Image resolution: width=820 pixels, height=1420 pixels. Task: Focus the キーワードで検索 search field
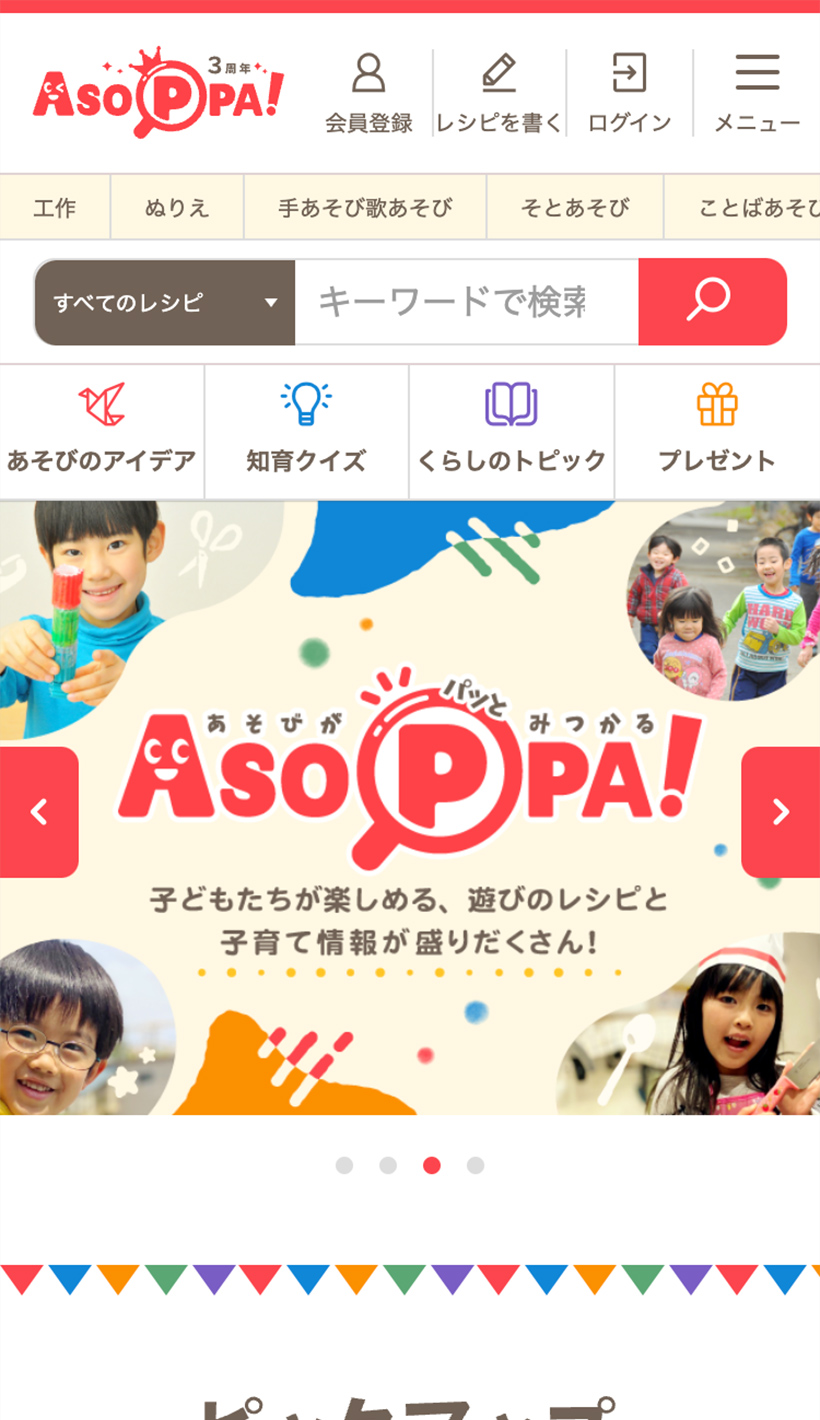(x=465, y=302)
